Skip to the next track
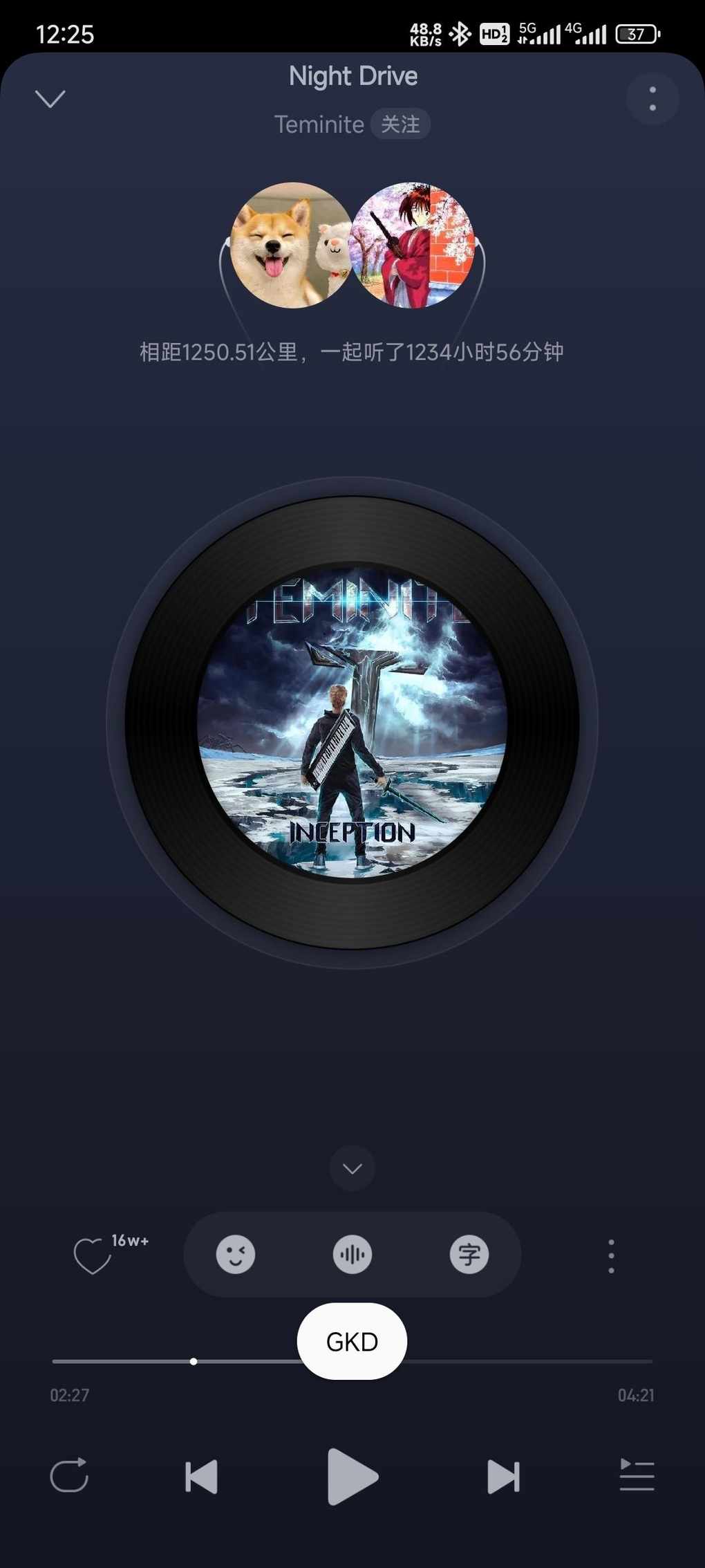 click(503, 1477)
